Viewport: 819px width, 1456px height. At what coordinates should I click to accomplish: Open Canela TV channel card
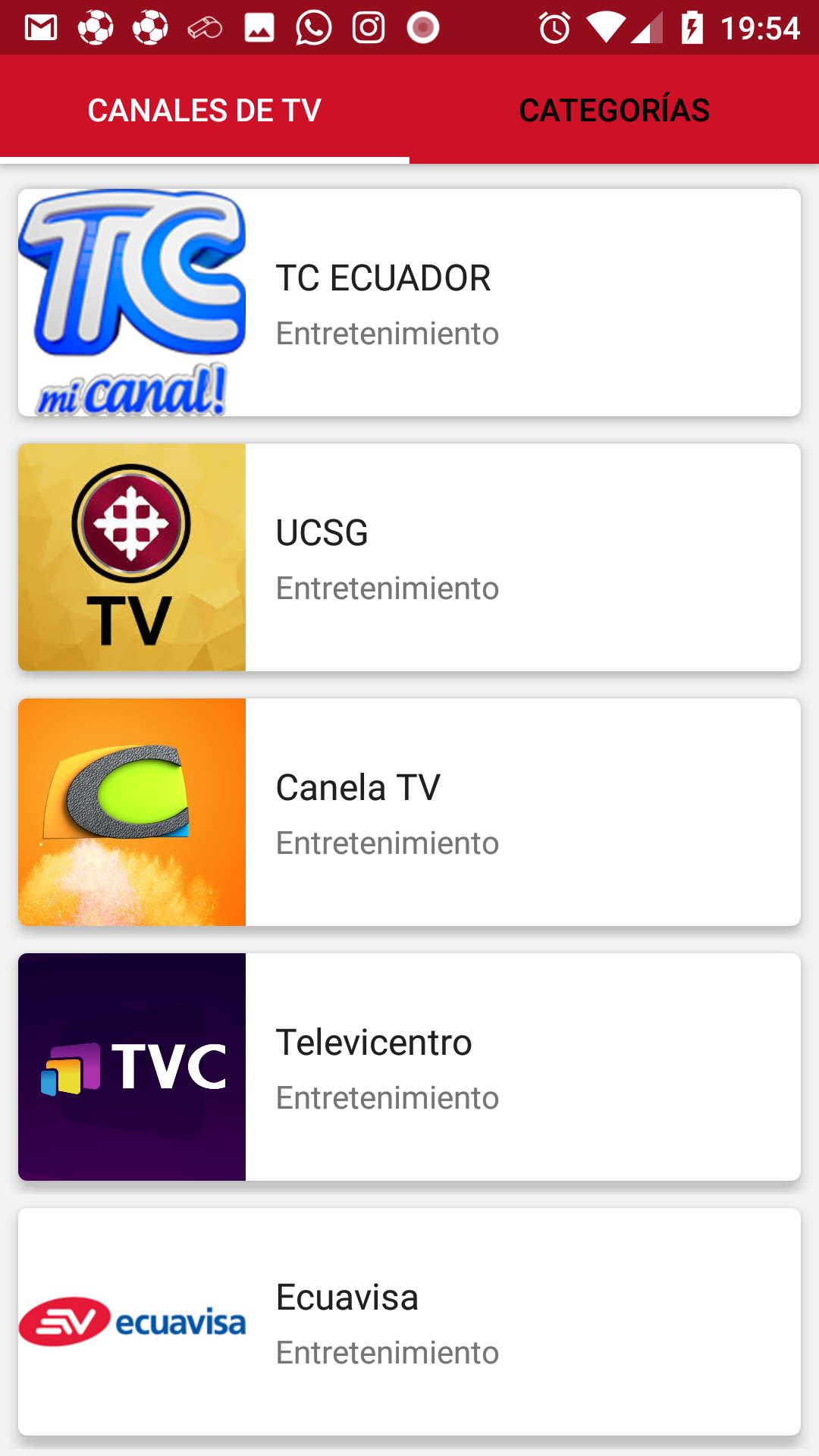[x=409, y=812]
